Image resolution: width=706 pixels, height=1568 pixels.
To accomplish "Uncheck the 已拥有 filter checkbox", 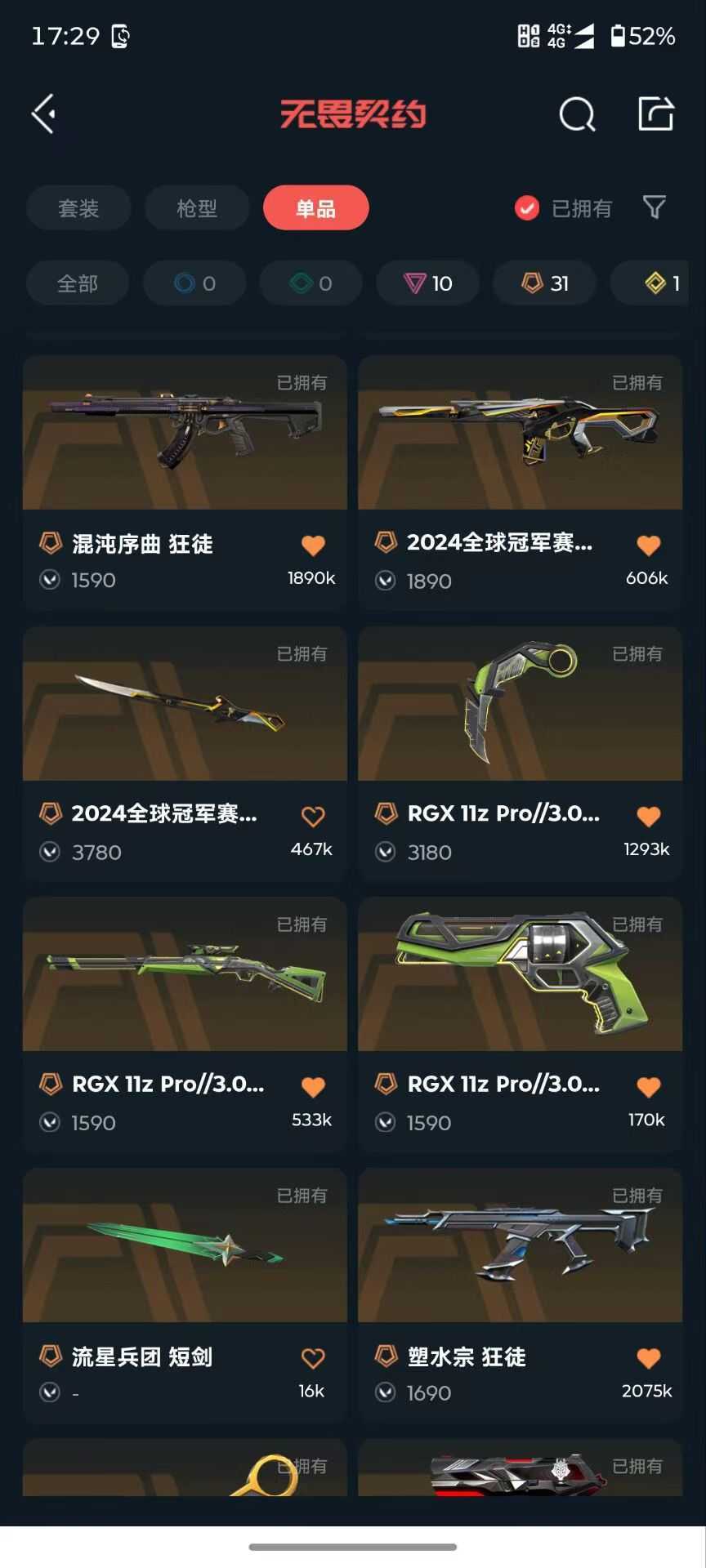I will click(x=527, y=208).
